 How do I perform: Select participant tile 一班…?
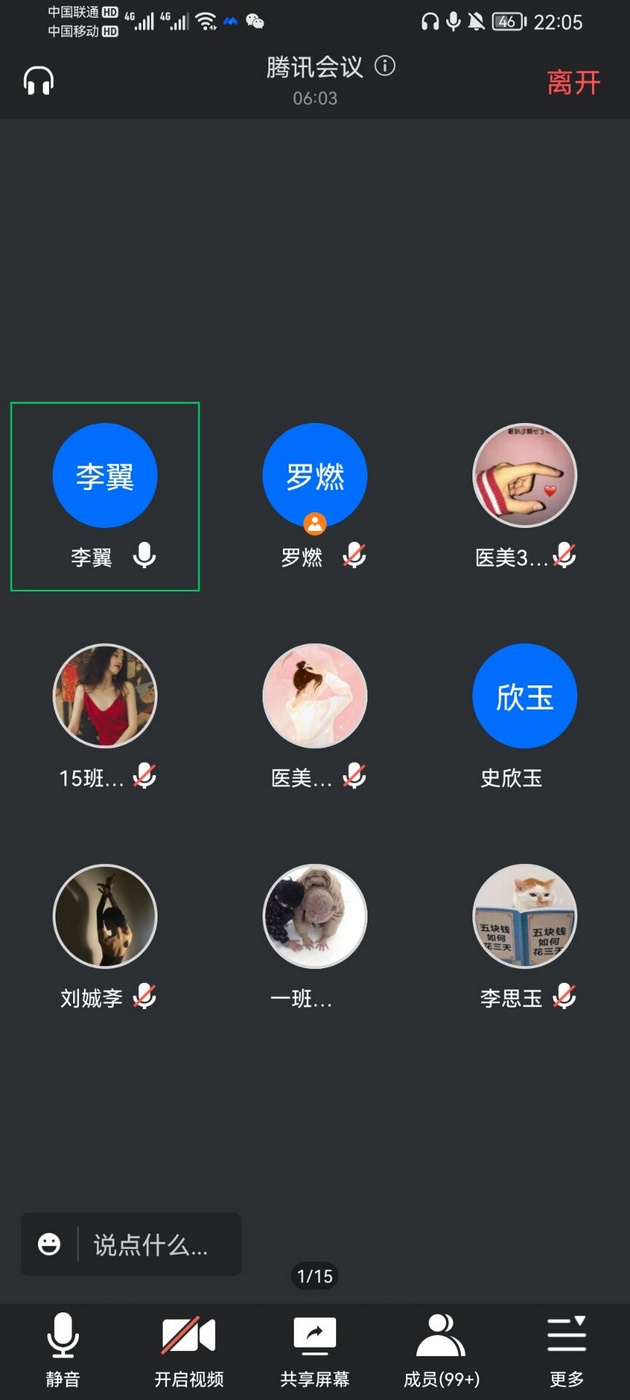tap(315, 917)
